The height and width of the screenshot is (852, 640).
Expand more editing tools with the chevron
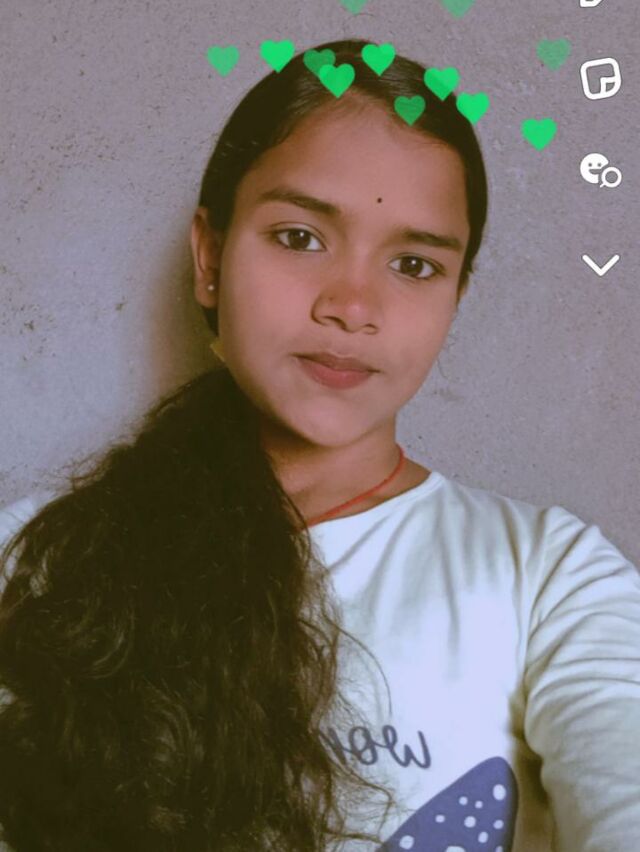pos(600,264)
